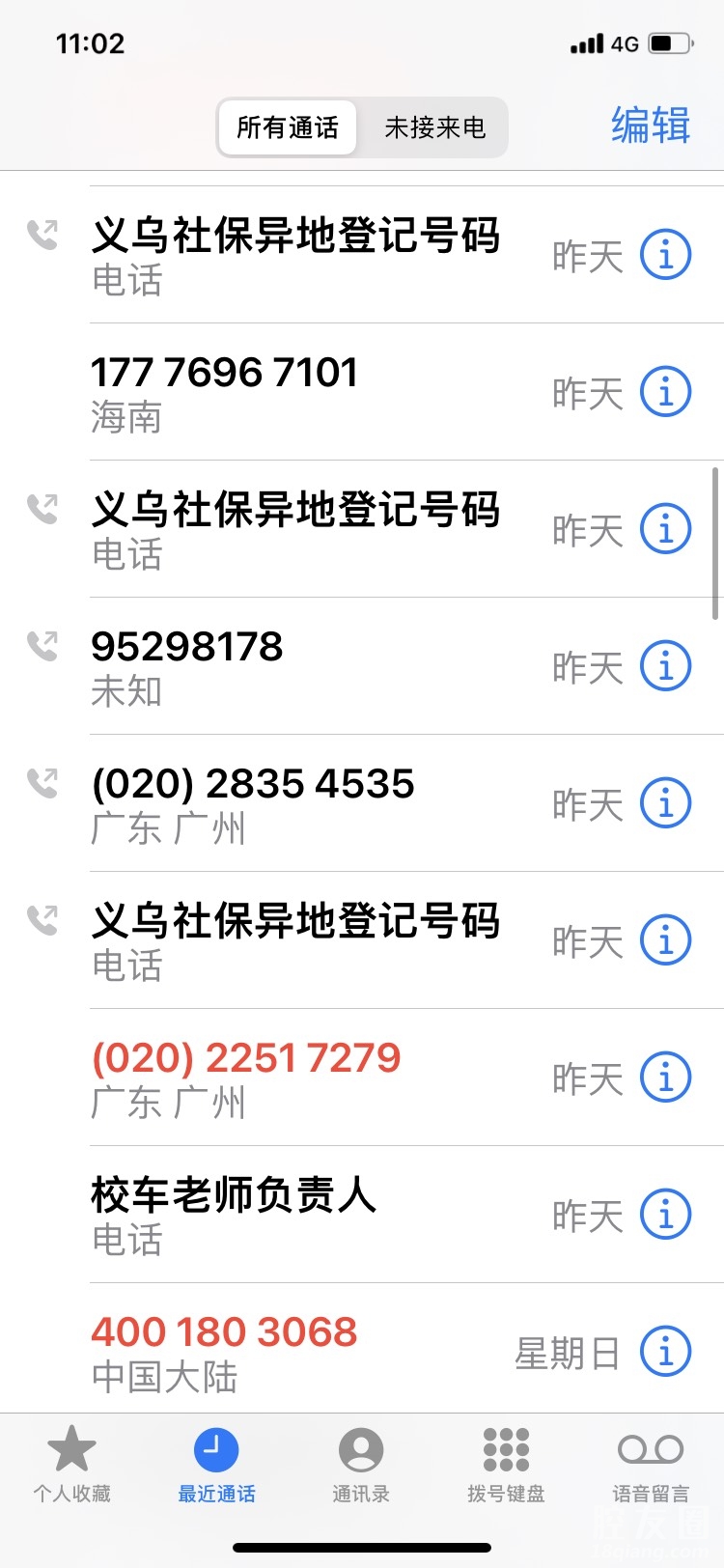Viewport: 724px width, 1568px height.
Task: Open the 语音留言 voicemail tab
Action: (651, 1465)
